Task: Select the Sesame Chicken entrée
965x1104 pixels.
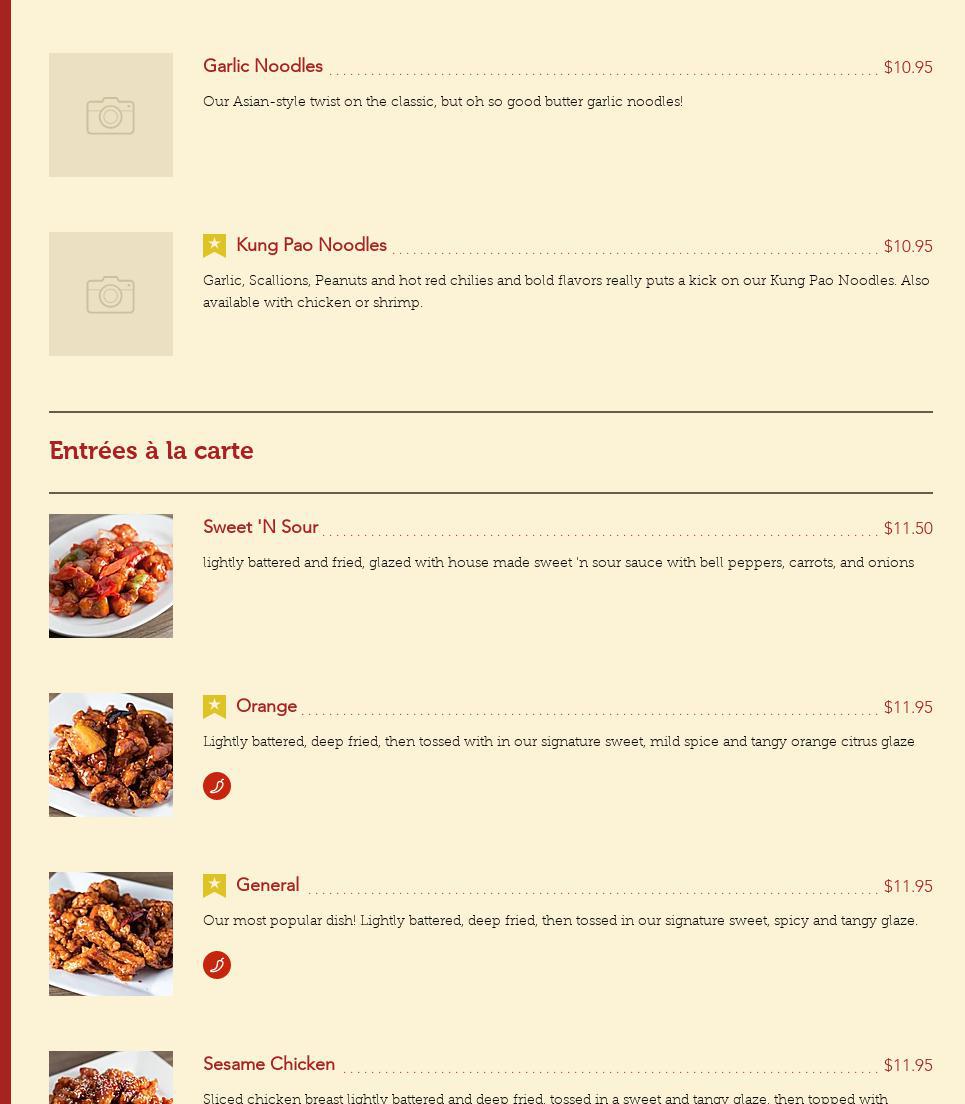Action: [269, 1065]
